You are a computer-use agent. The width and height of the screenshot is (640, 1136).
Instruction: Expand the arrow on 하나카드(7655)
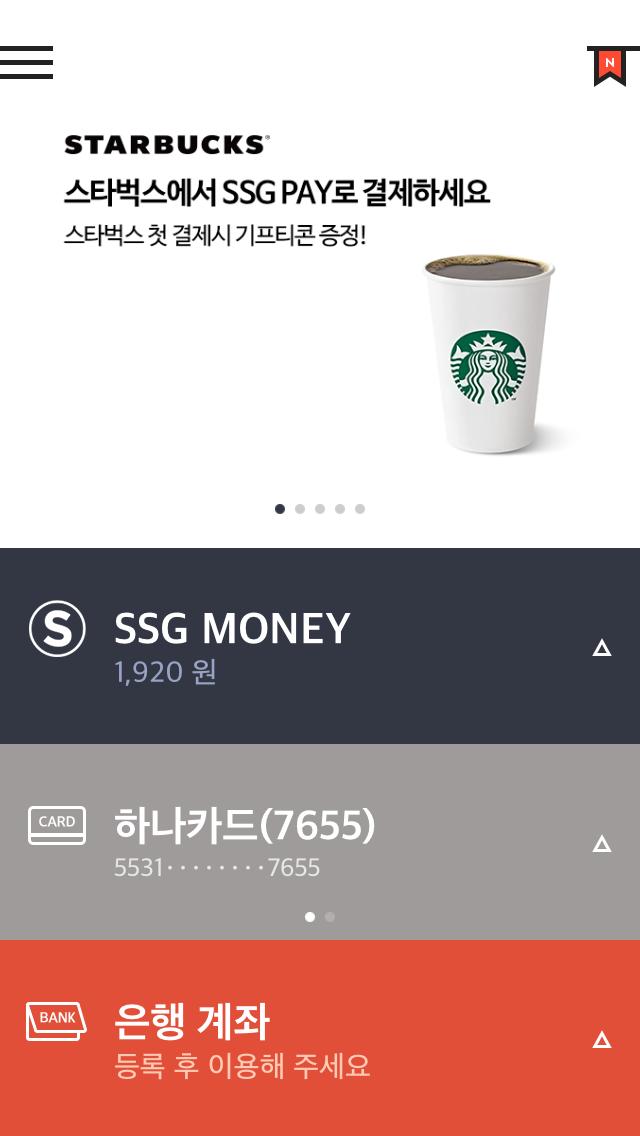click(x=602, y=843)
